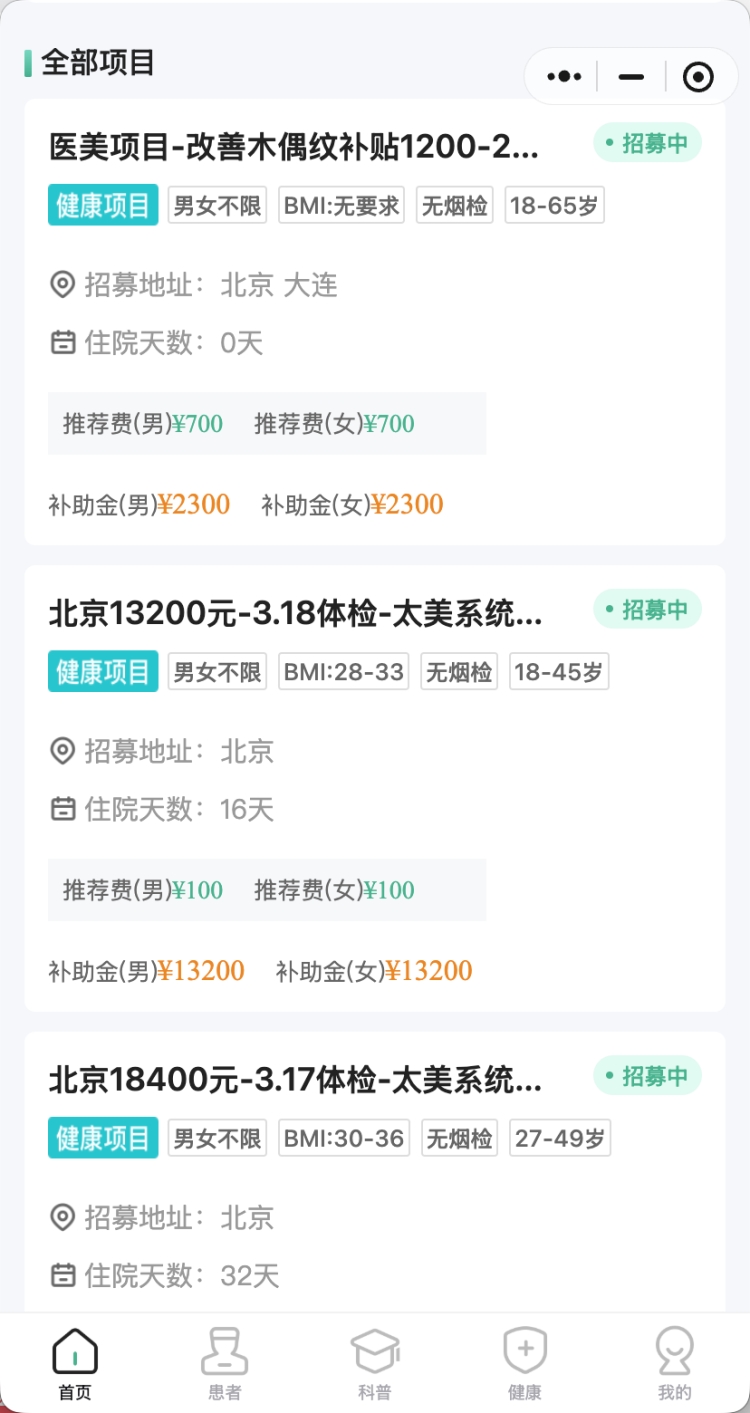Viewport: 750px width, 1413px height.
Task: Go to the 首页 tab
Action: [x=75, y=1362]
